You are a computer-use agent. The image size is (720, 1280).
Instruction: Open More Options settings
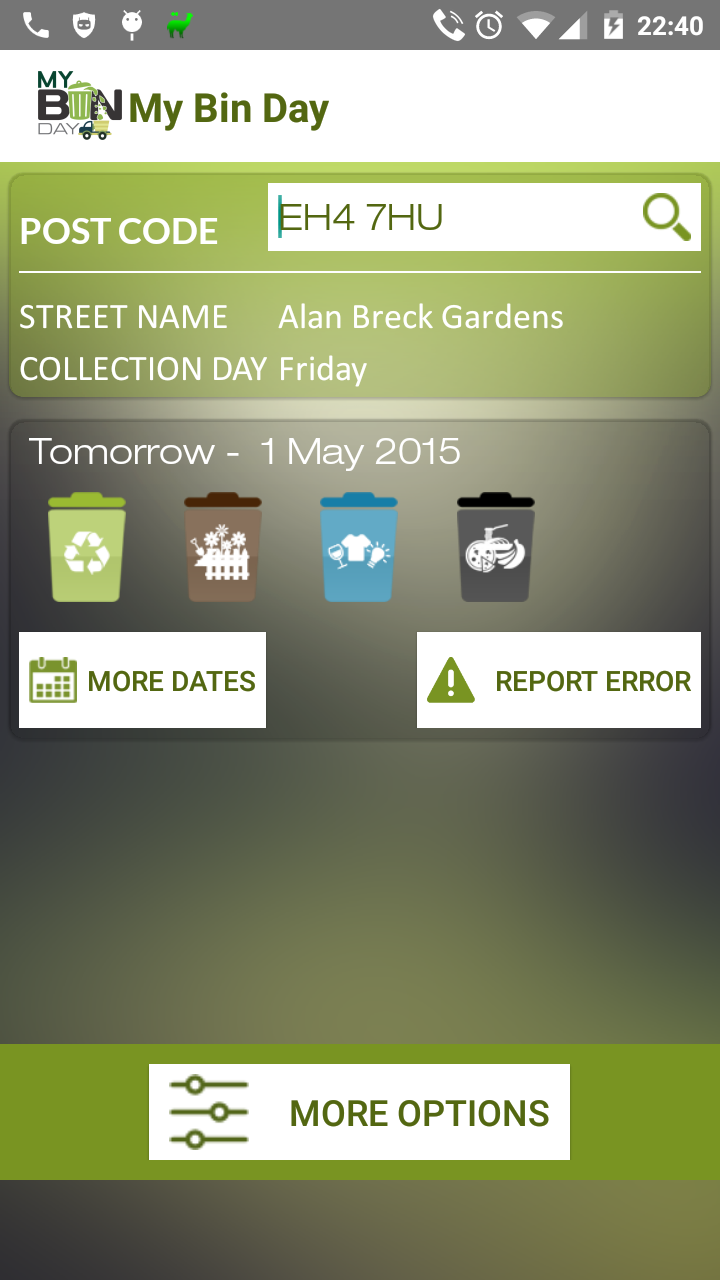pyautogui.click(x=359, y=1112)
